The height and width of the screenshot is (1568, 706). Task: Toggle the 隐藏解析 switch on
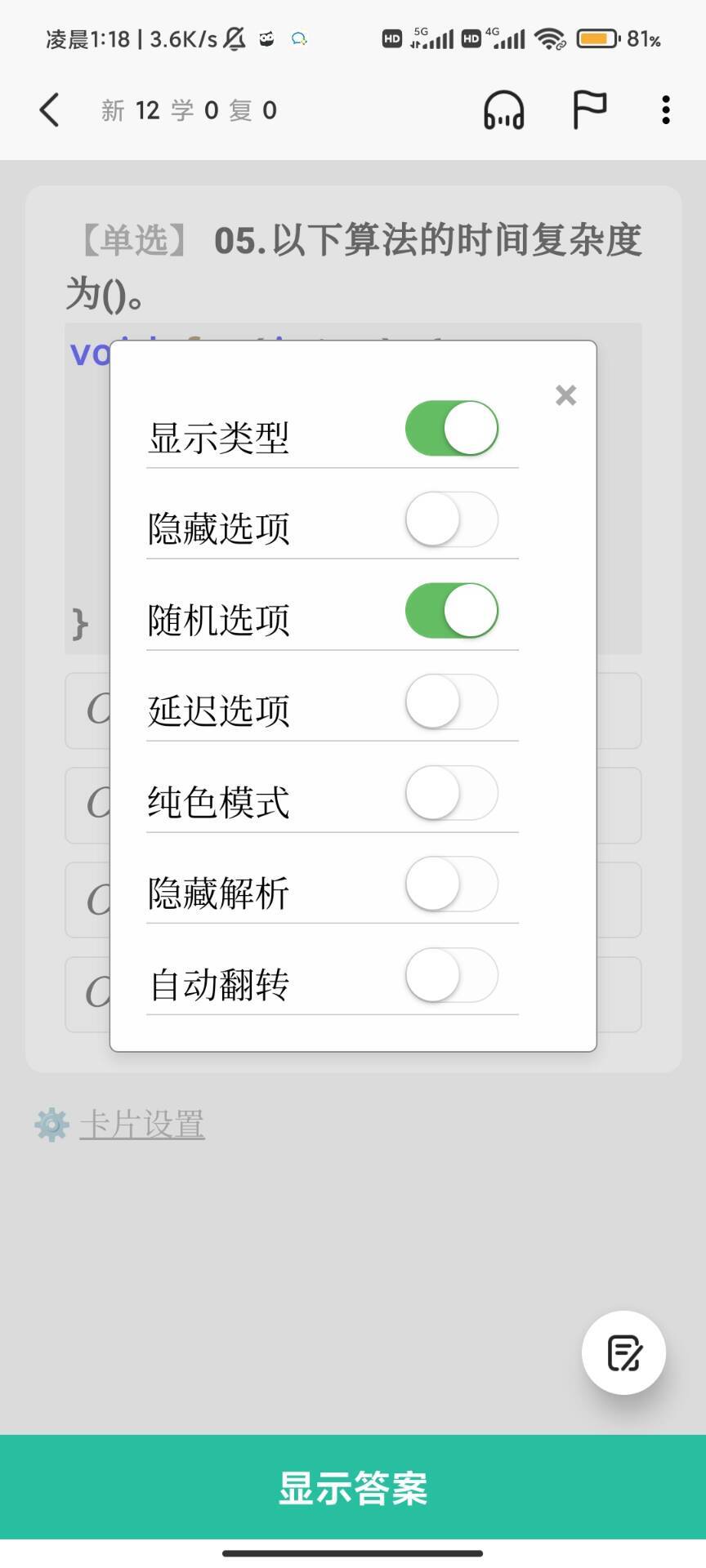(x=452, y=884)
